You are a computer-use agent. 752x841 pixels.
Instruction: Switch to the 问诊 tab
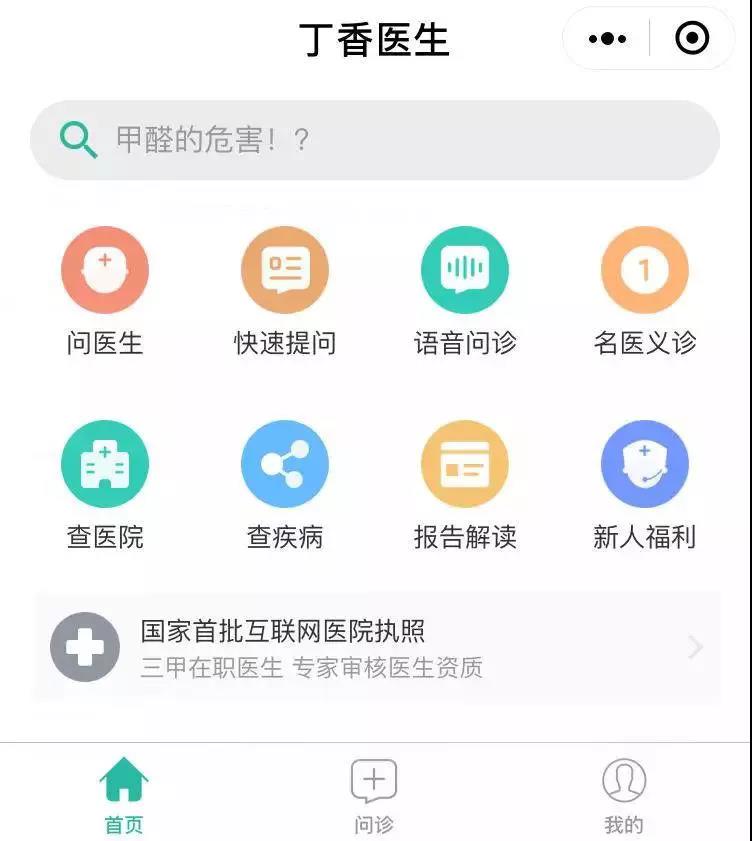click(x=374, y=794)
